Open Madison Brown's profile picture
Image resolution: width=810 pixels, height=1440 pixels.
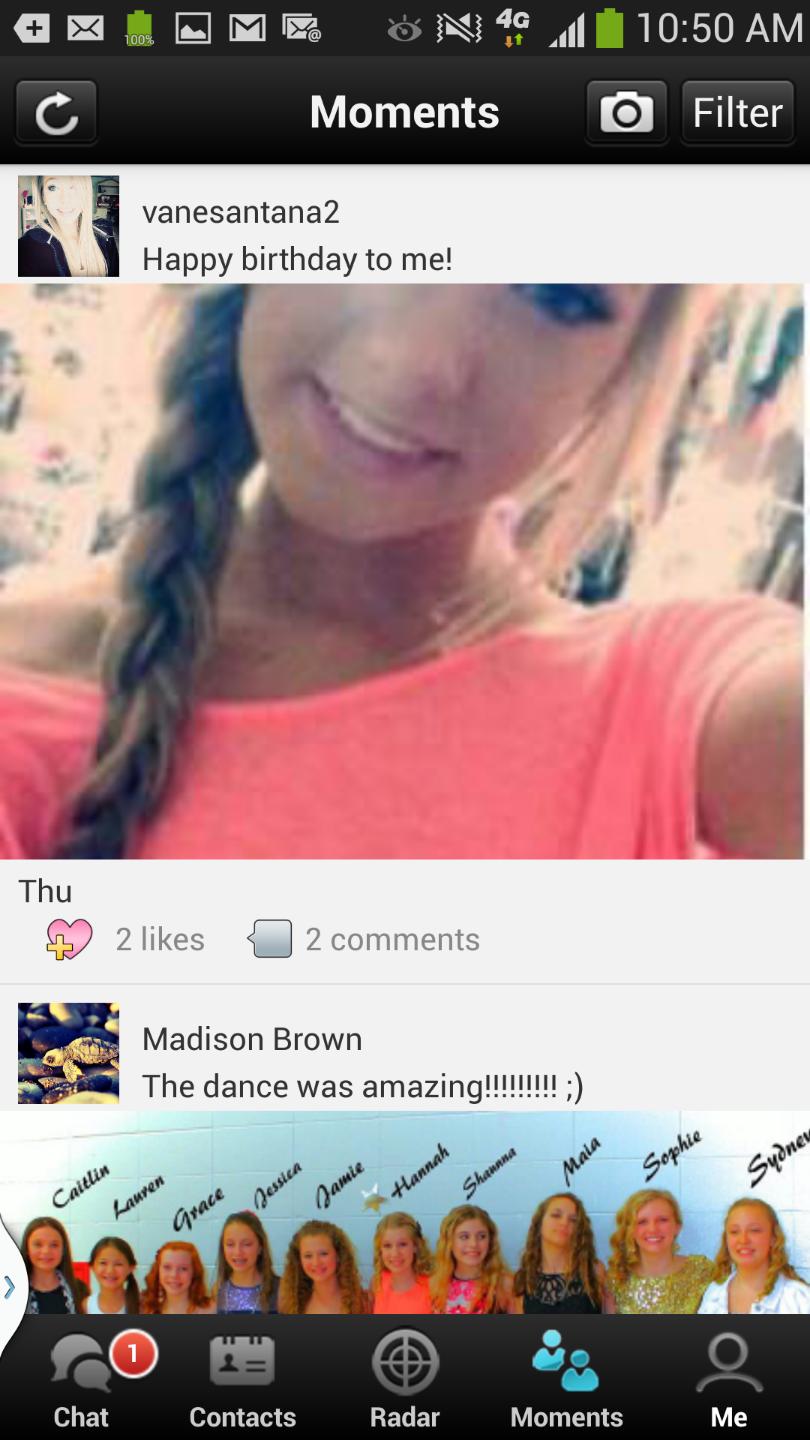pos(68,1053)
